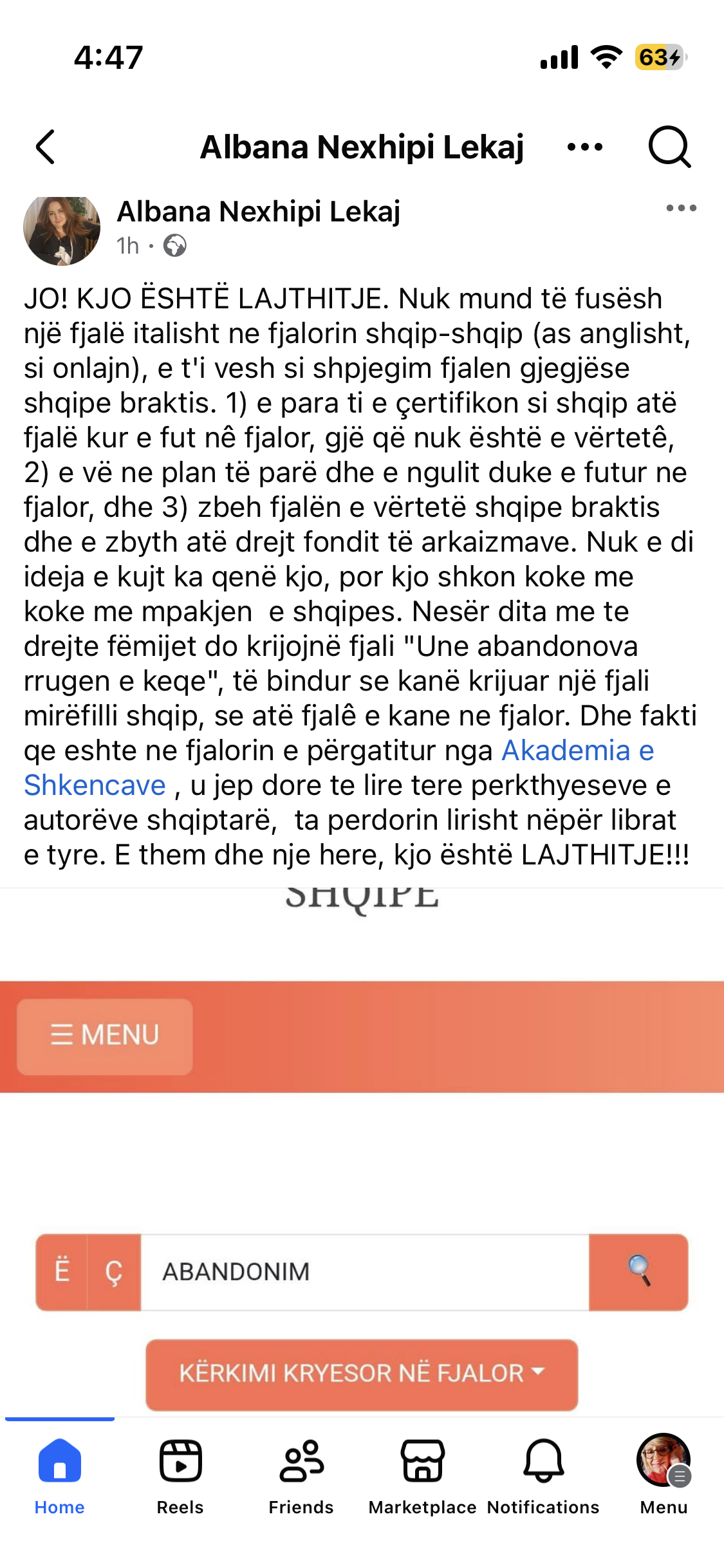Go back from Albana Nexhipi Lekaj's page
Image resolution: width=724 pixels, height=1568 pixels.
click(45, 147)
